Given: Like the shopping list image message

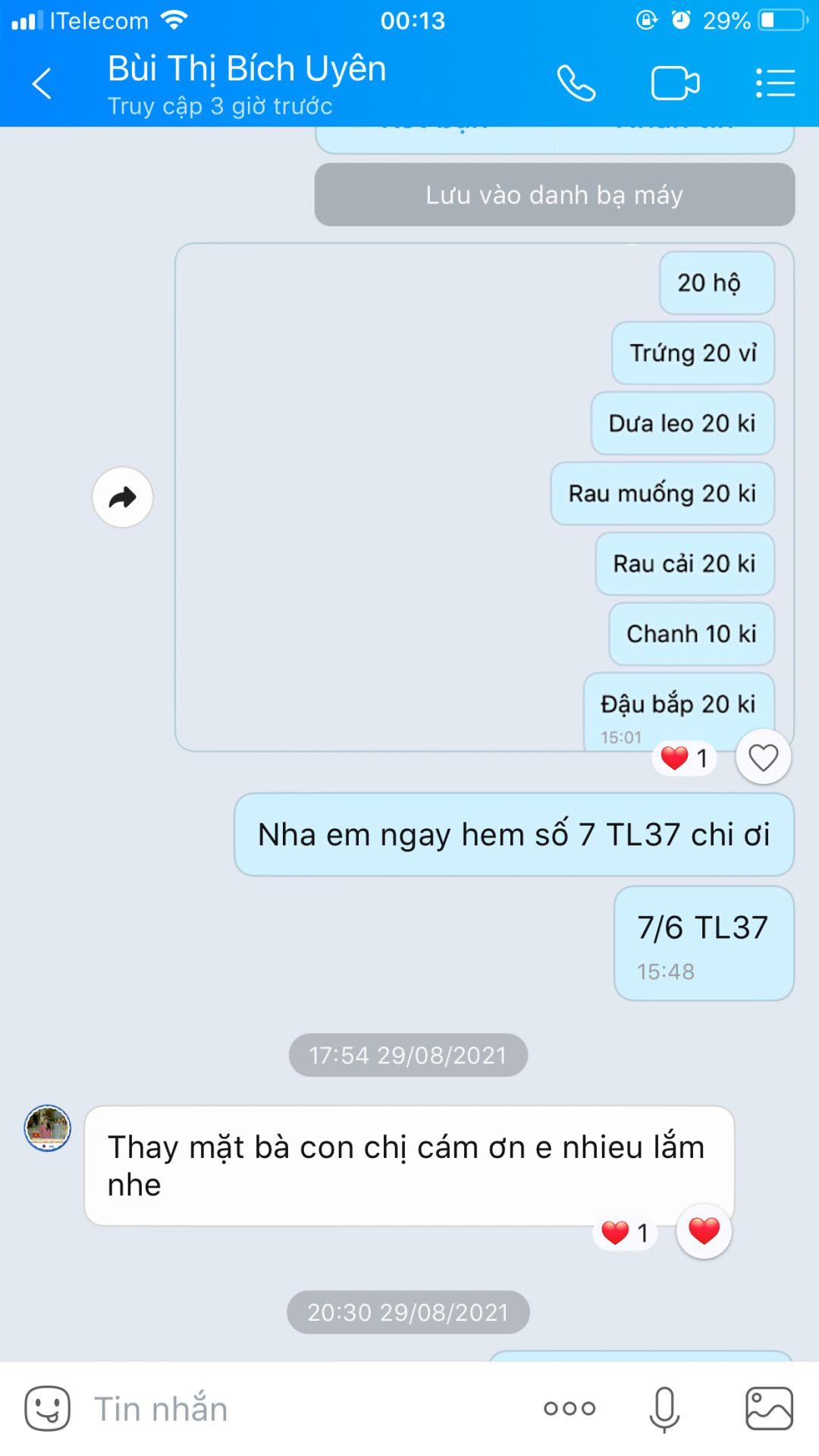Looking at the screenshot, I should [763, 757].
